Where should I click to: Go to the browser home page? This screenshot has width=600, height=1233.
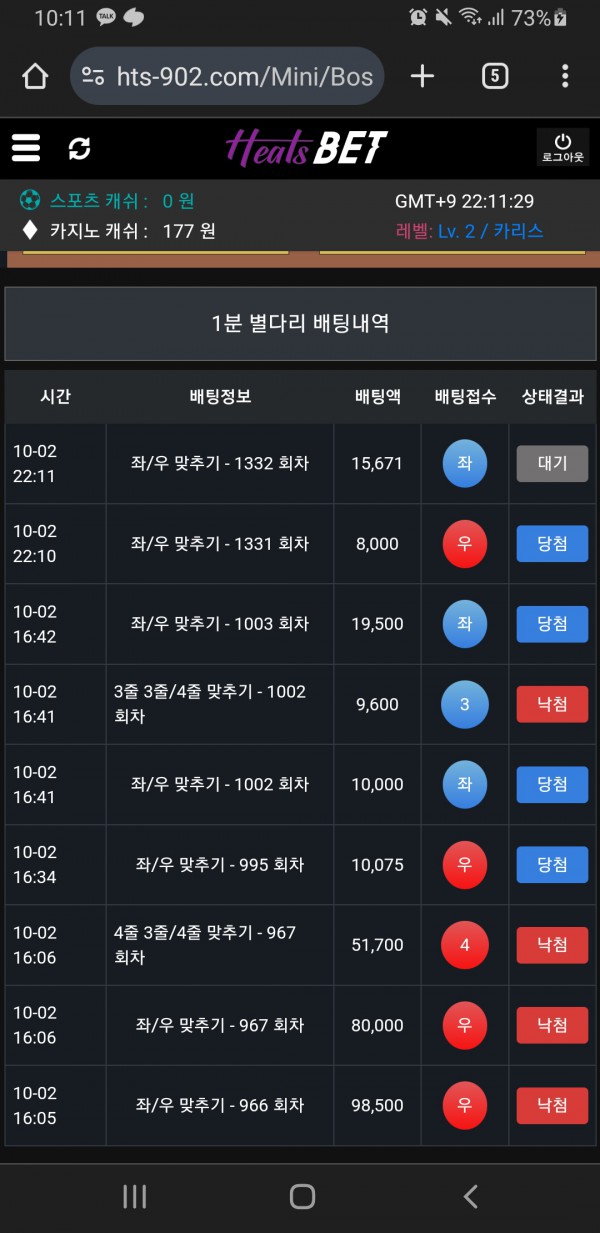point(35,76)
